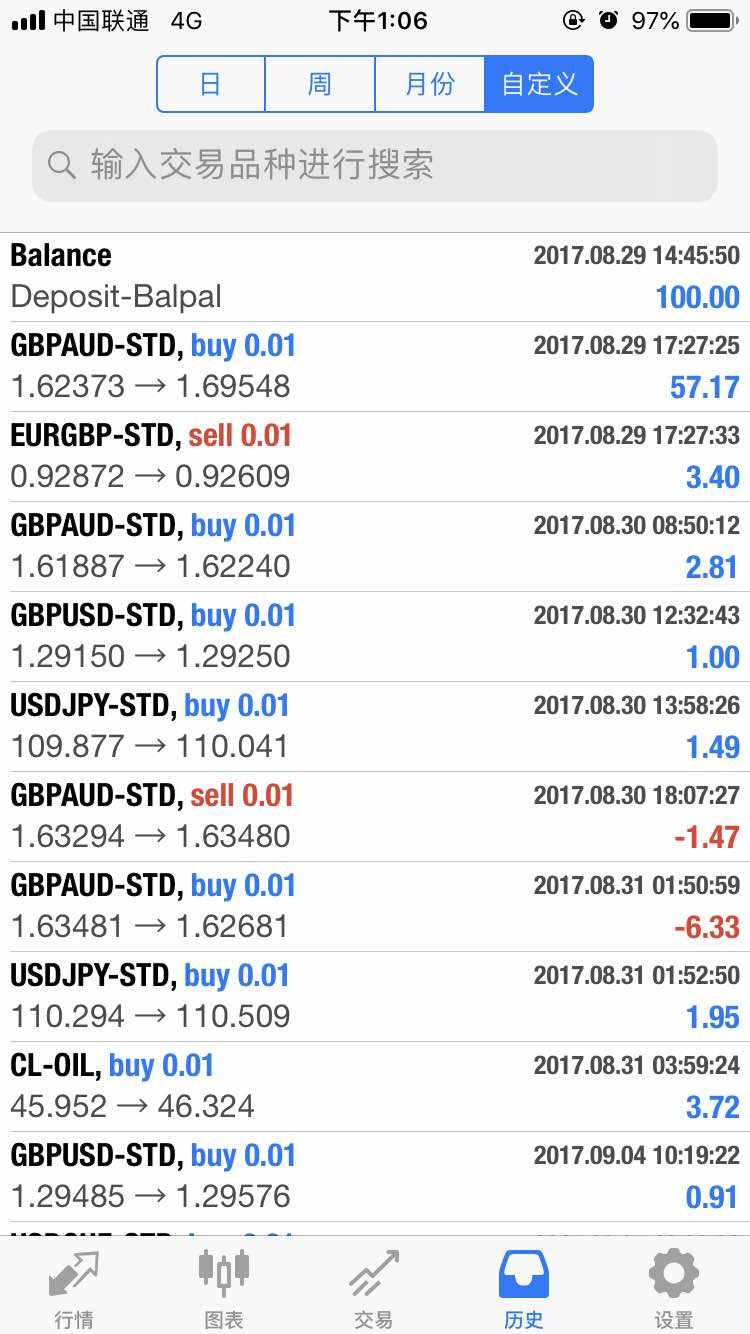This screenshot has width=750, height=1334.
Task: Open the Balance Deposit-Balpal 100.00 entry
Action: point(375,277)
